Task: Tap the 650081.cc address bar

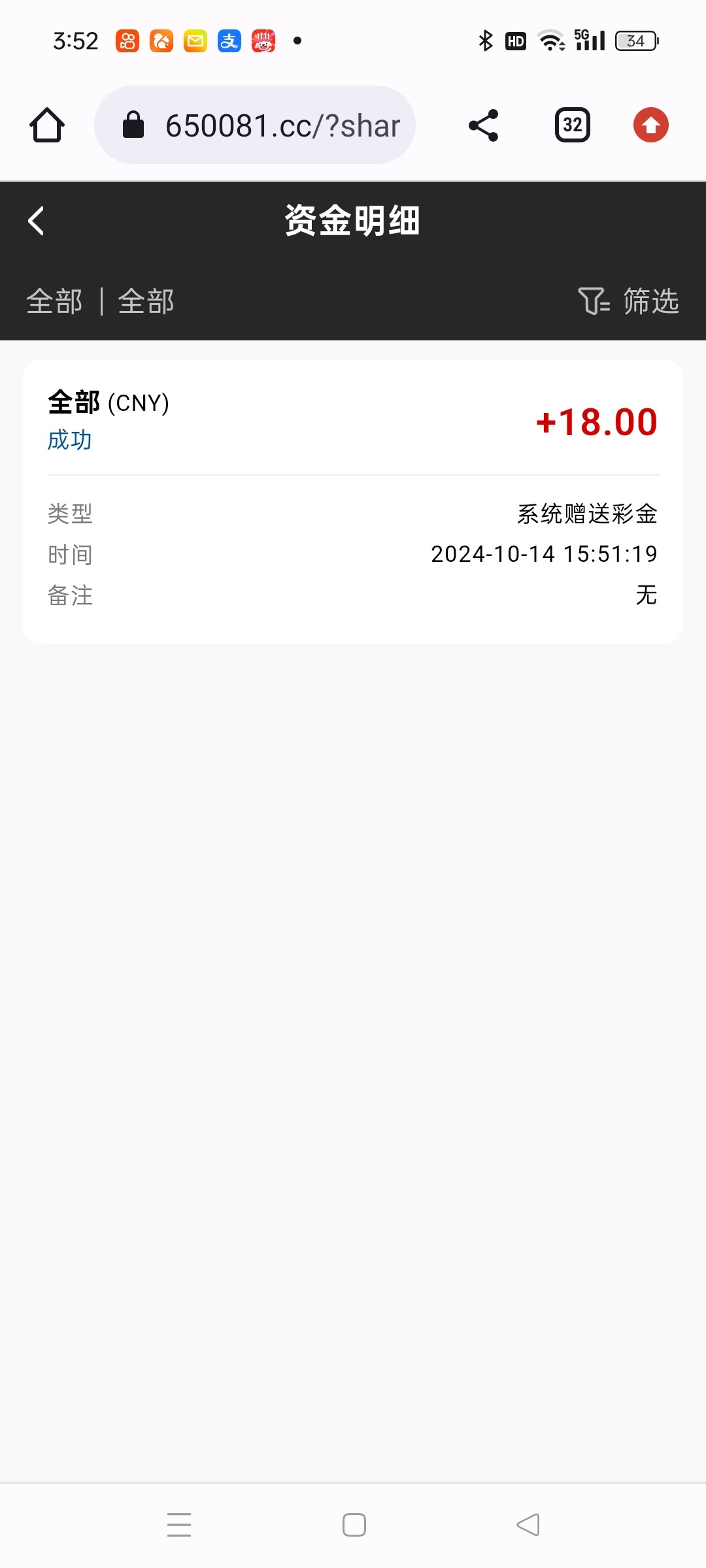Action: tap(255, 125)
